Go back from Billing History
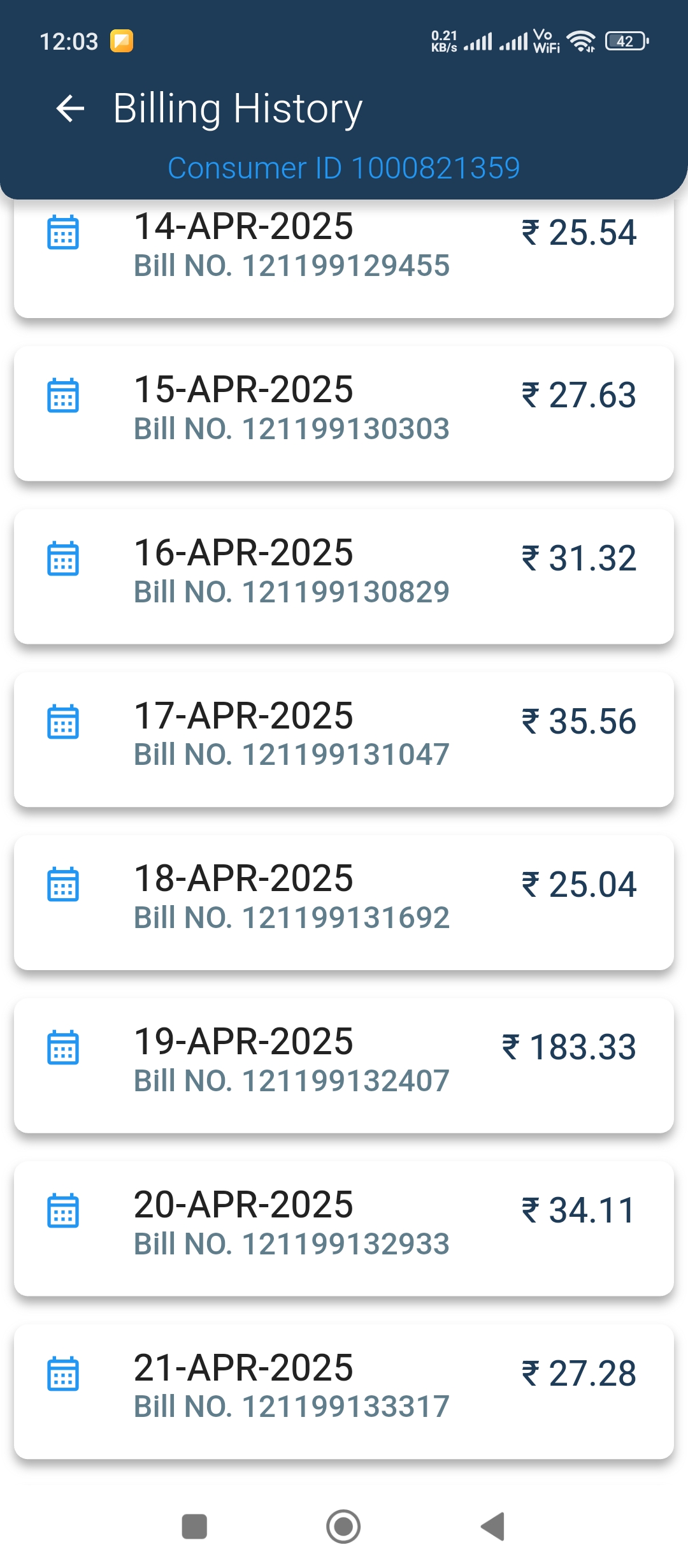This screenshot has height=1568, width=688. click(70, 108)
